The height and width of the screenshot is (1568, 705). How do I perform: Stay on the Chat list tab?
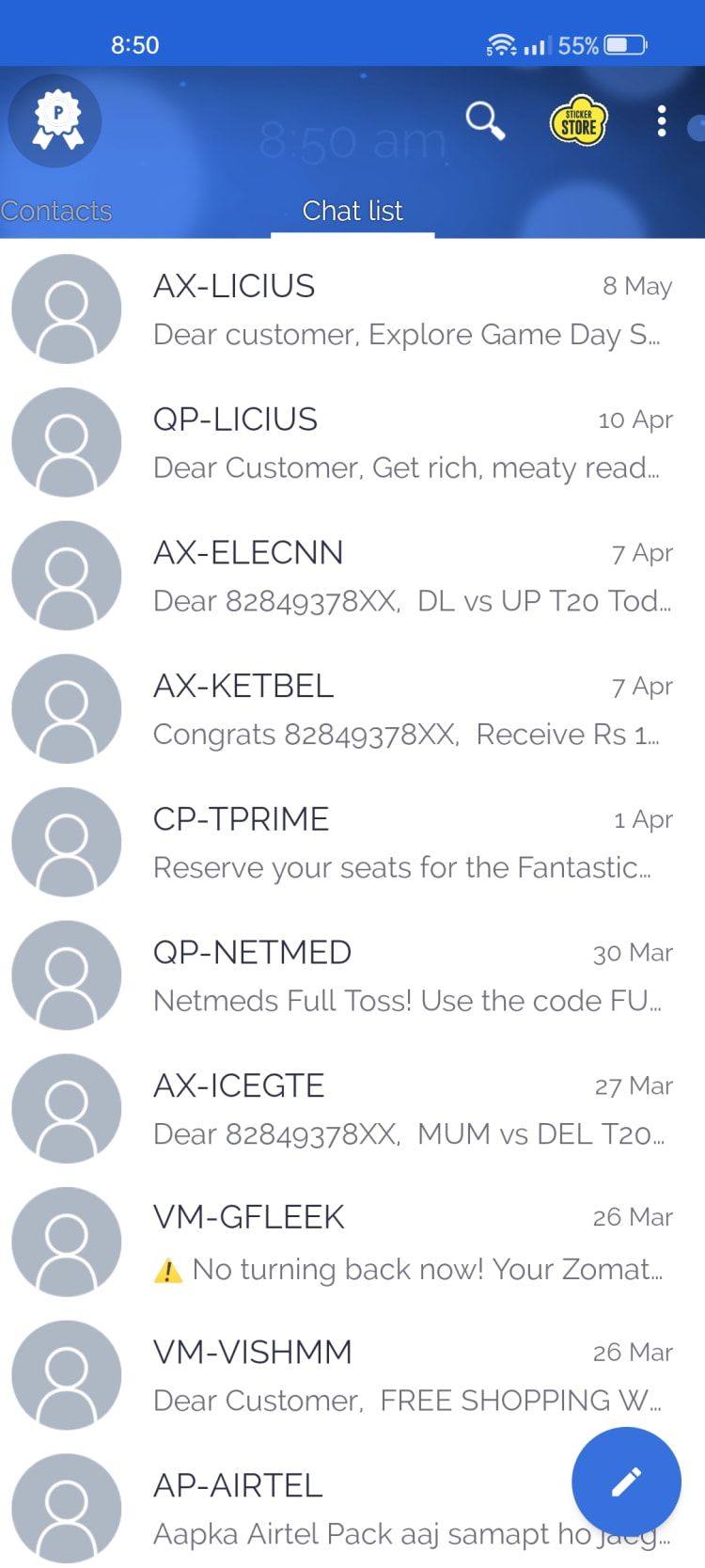pyautogui.click(x=352, y=211)
